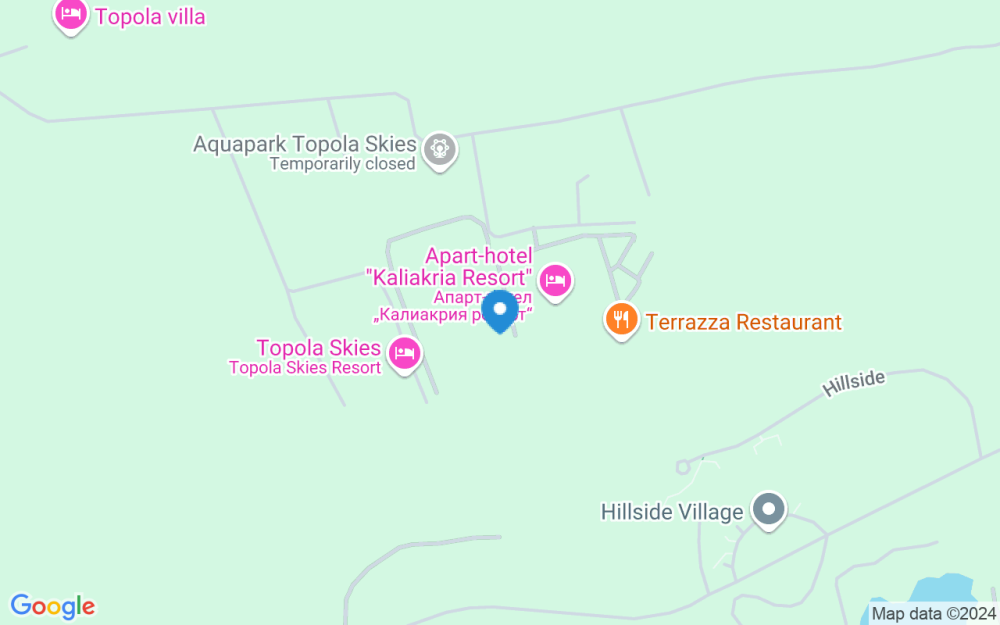Open Google Maps via the Google logo
This screenshot has height=625, width=1000.
point(53,607)
